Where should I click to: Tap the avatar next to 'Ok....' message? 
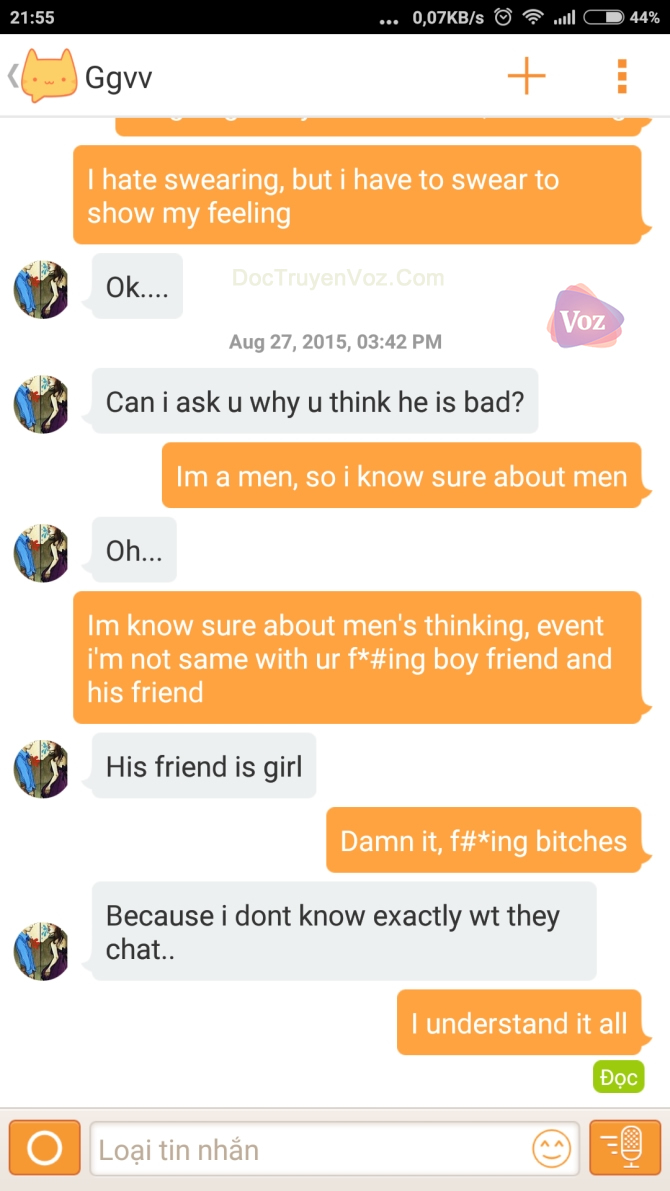[x=41, y=289]
